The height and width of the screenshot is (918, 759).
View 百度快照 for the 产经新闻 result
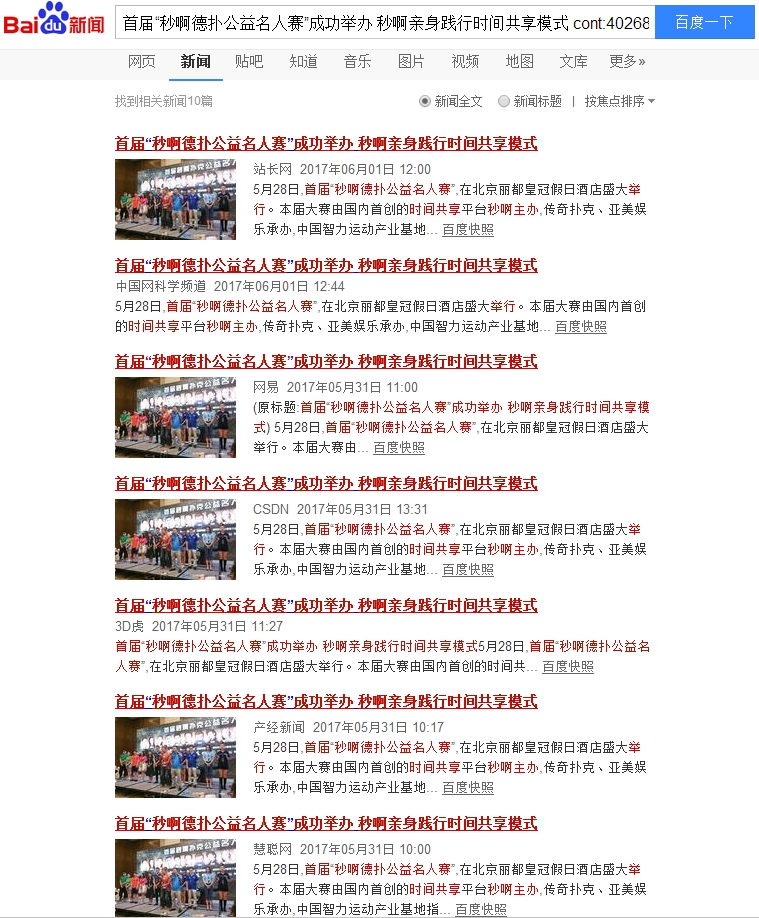pos(468,787)
